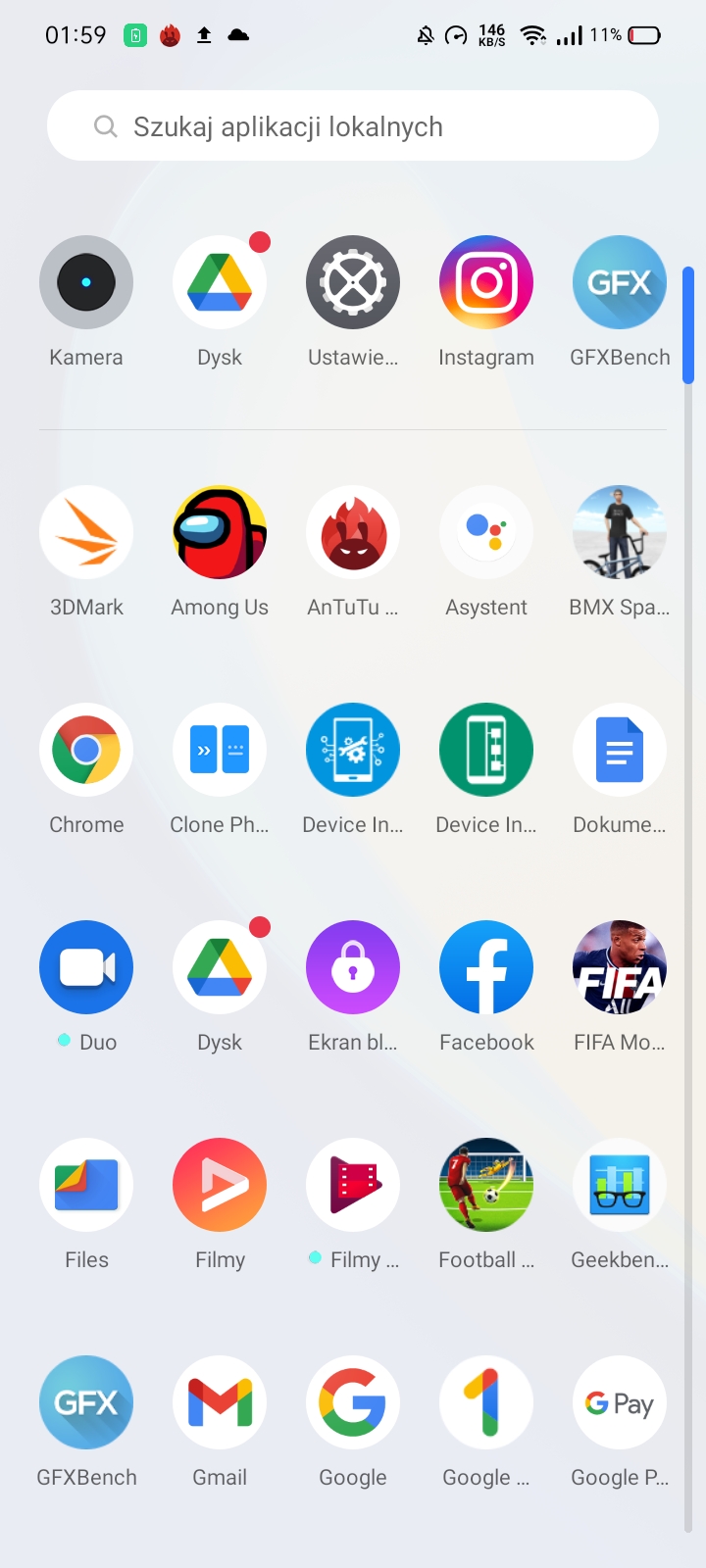Viewport: 706px width, 1568px height.
Task: Open Gmail
Action: pyautogui.click(x=220, y=1402)
